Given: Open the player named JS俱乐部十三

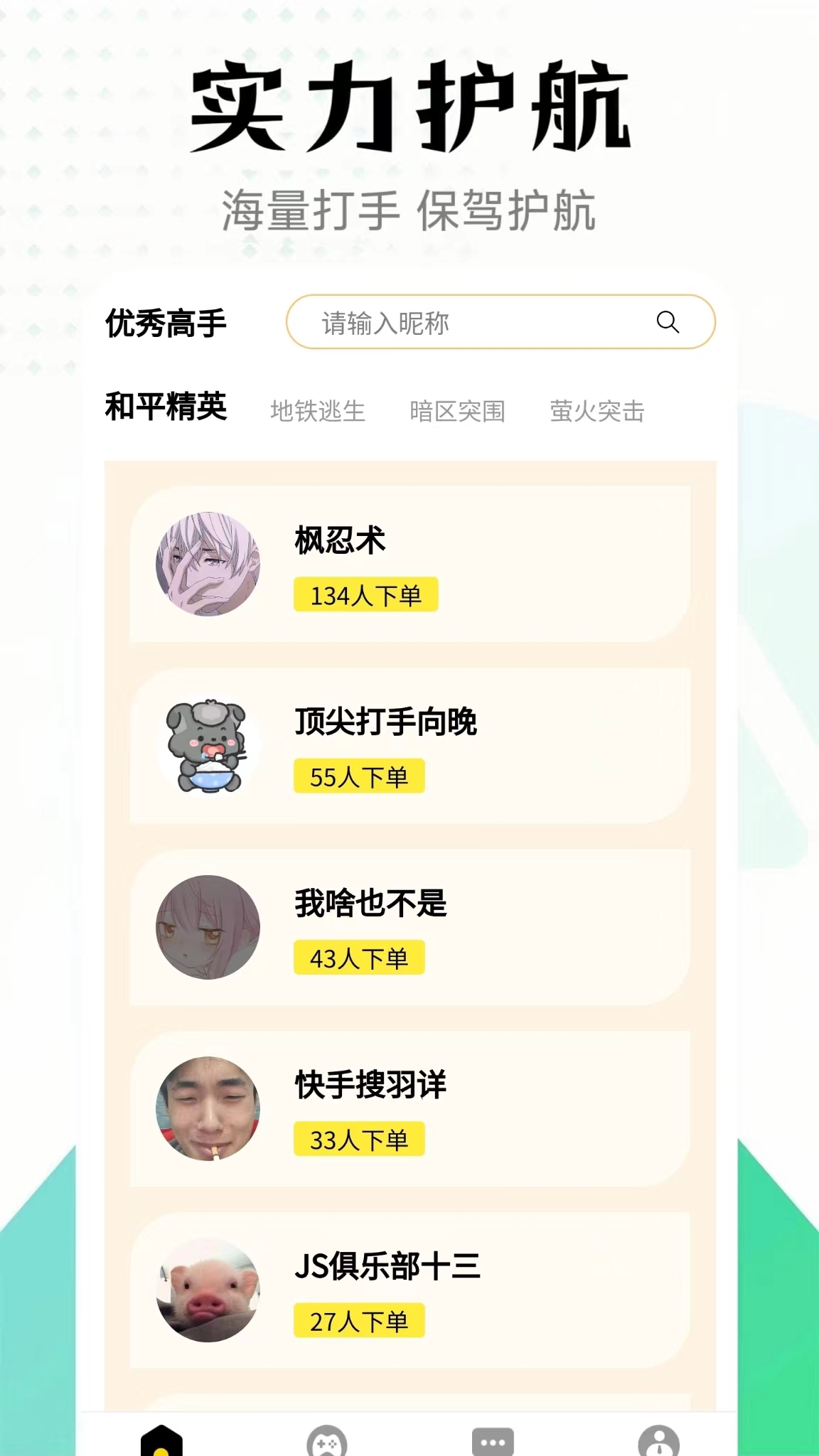Looking at the screenshot, I should click(387, 1267).
